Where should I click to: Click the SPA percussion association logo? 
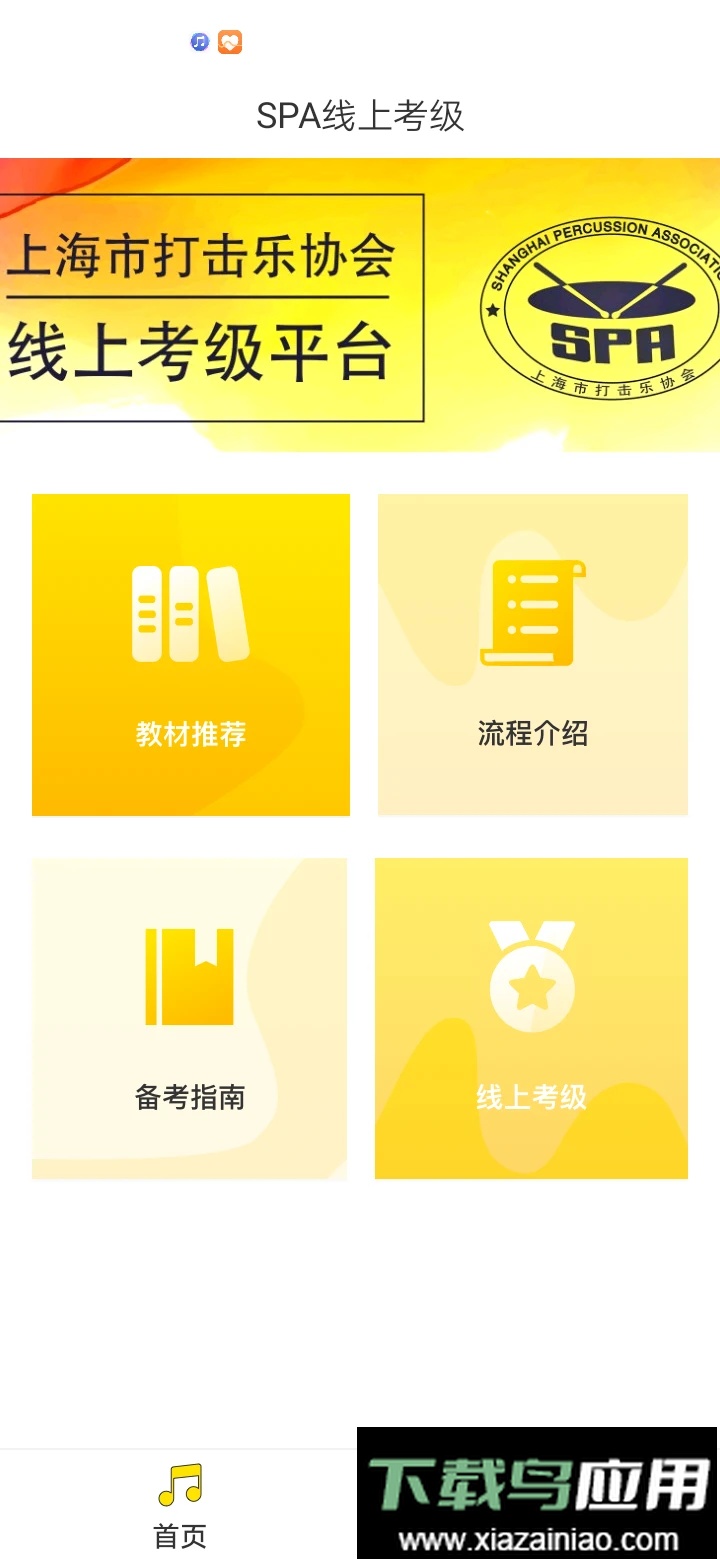600,310
